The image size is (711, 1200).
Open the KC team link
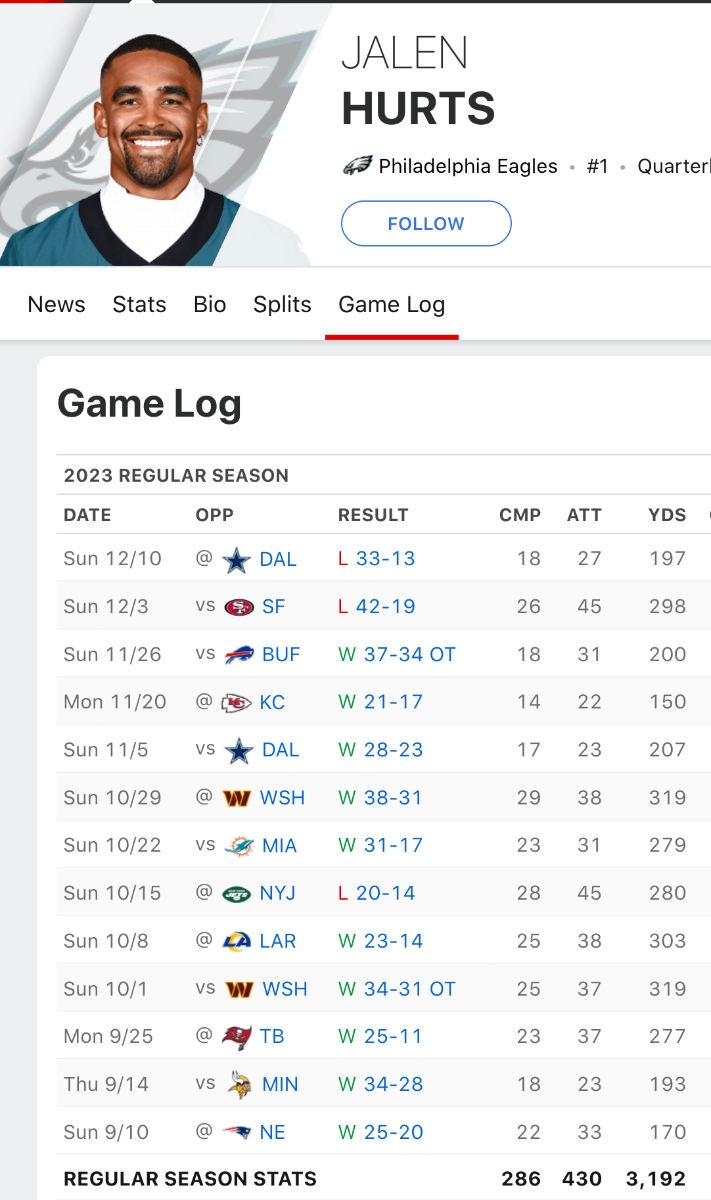click(x=272, y=702)
